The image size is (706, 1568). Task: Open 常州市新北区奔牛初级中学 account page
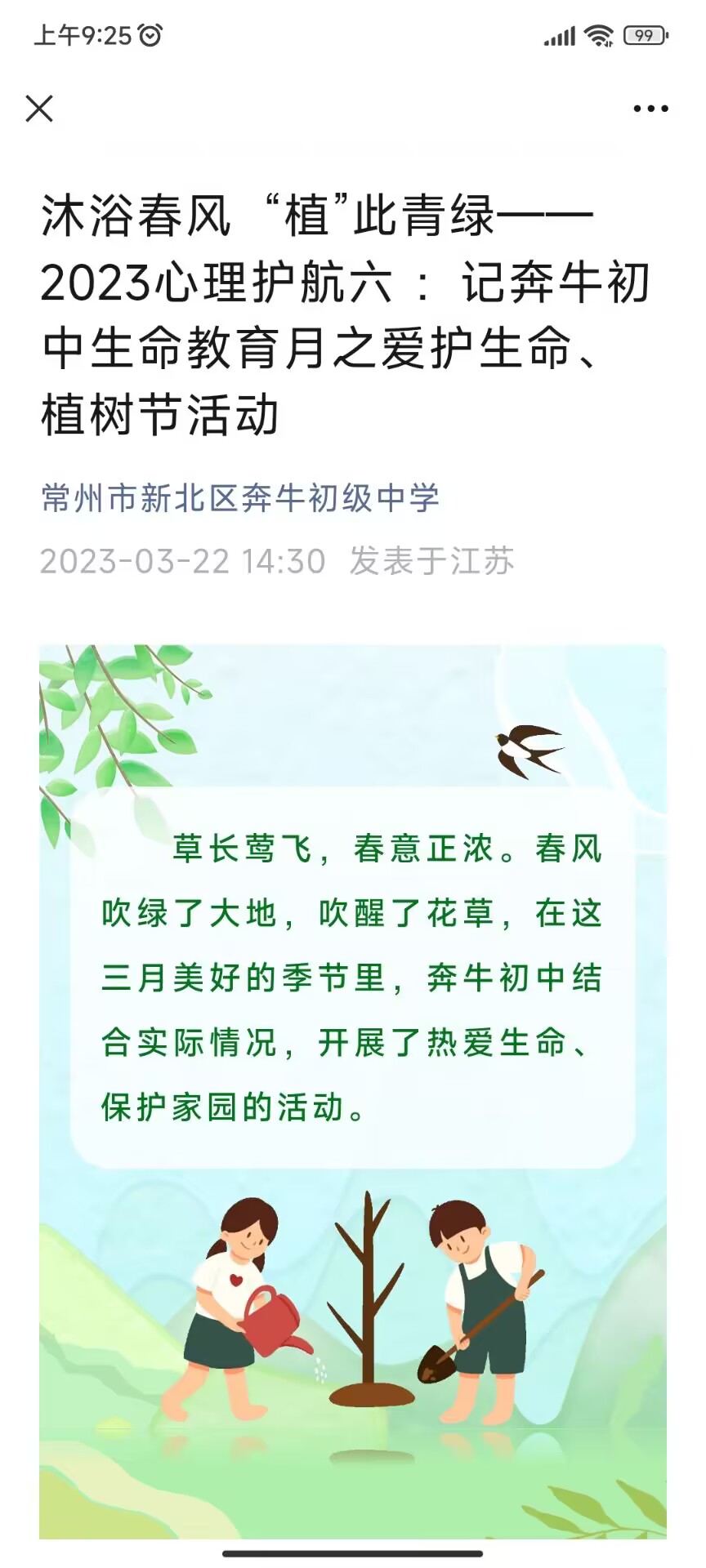(x=240, y=498)
